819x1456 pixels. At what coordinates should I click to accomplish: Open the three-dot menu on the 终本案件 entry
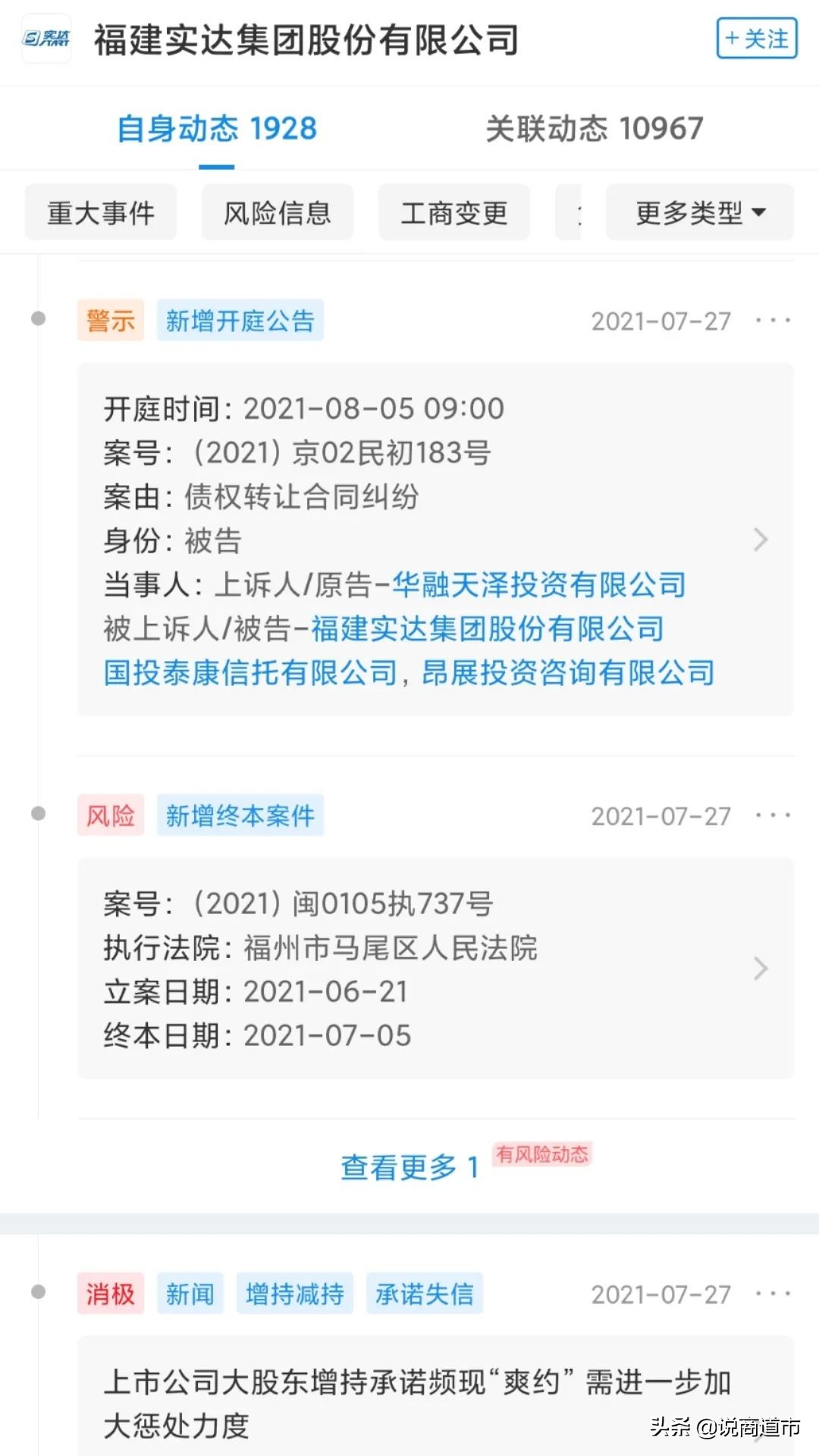click(771, 816)
